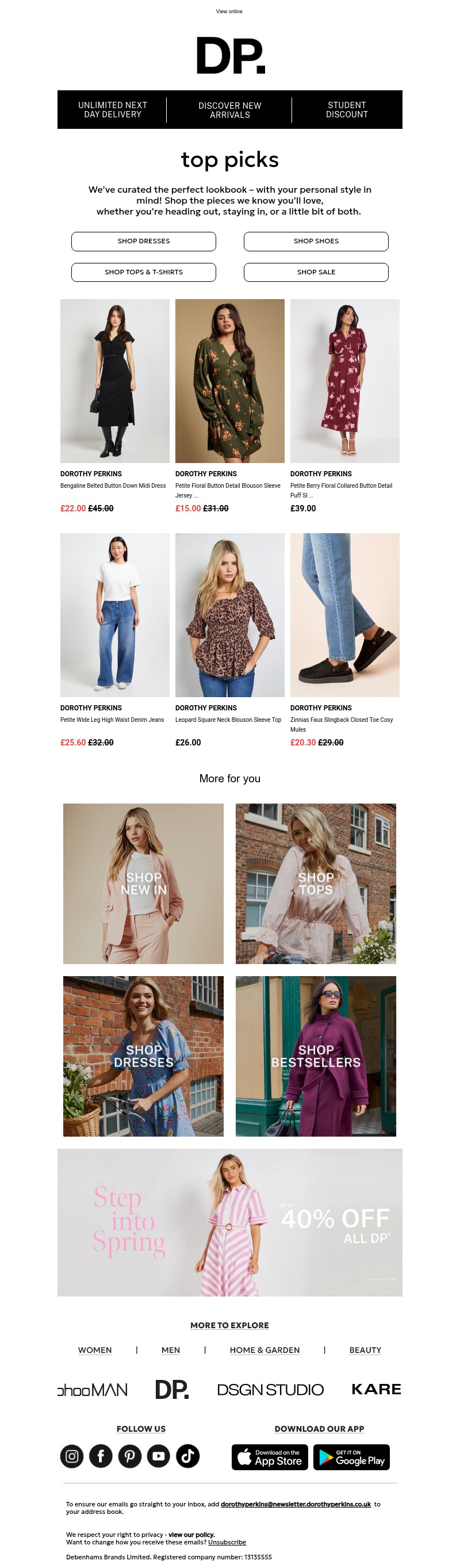The width and height of the screenshot is (460, 1568).
Task: Open Leopard Square Neck Blouson Sleeve Top
Action: point(229,615)
